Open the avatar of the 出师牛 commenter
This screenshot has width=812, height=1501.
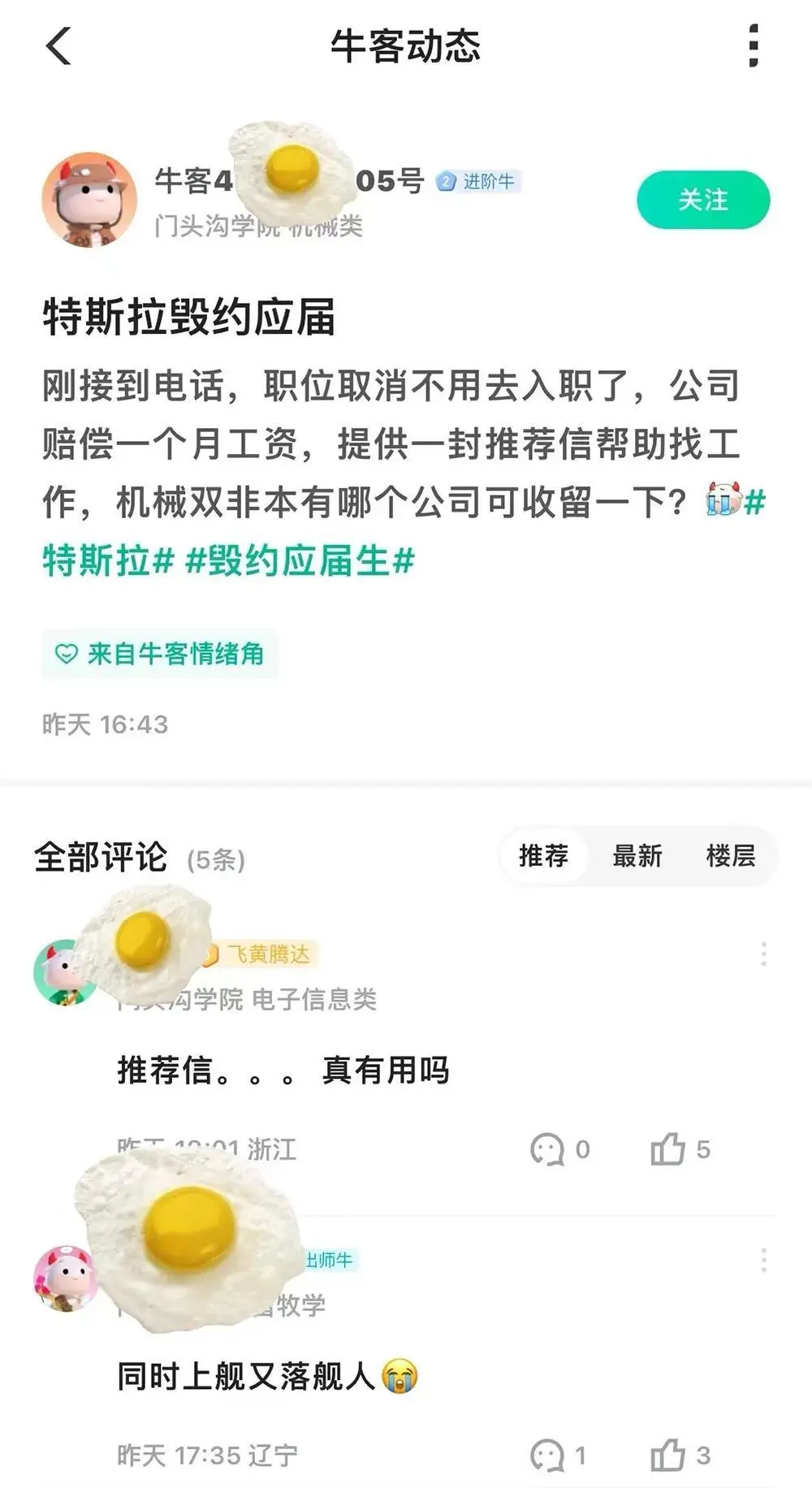click(62, 1279)
